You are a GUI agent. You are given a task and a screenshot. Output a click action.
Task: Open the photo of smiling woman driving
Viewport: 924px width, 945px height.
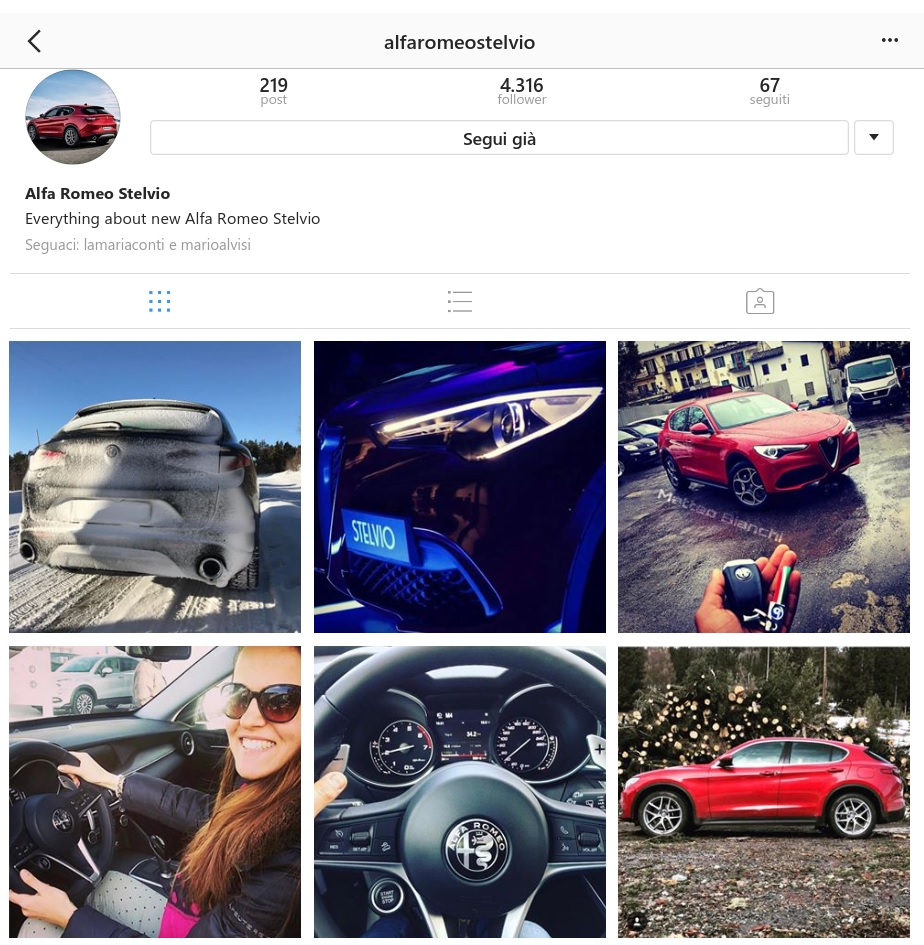[x=155, y=791]
